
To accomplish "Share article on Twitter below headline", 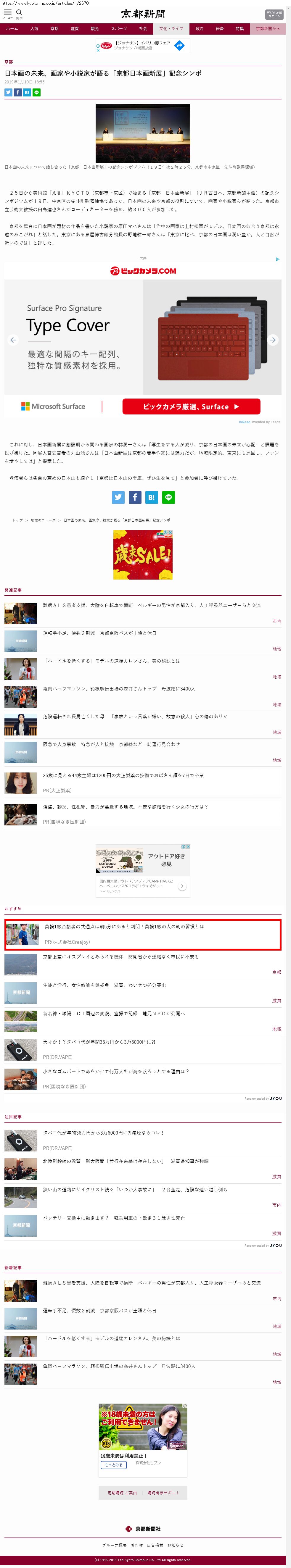I will 9,93.
